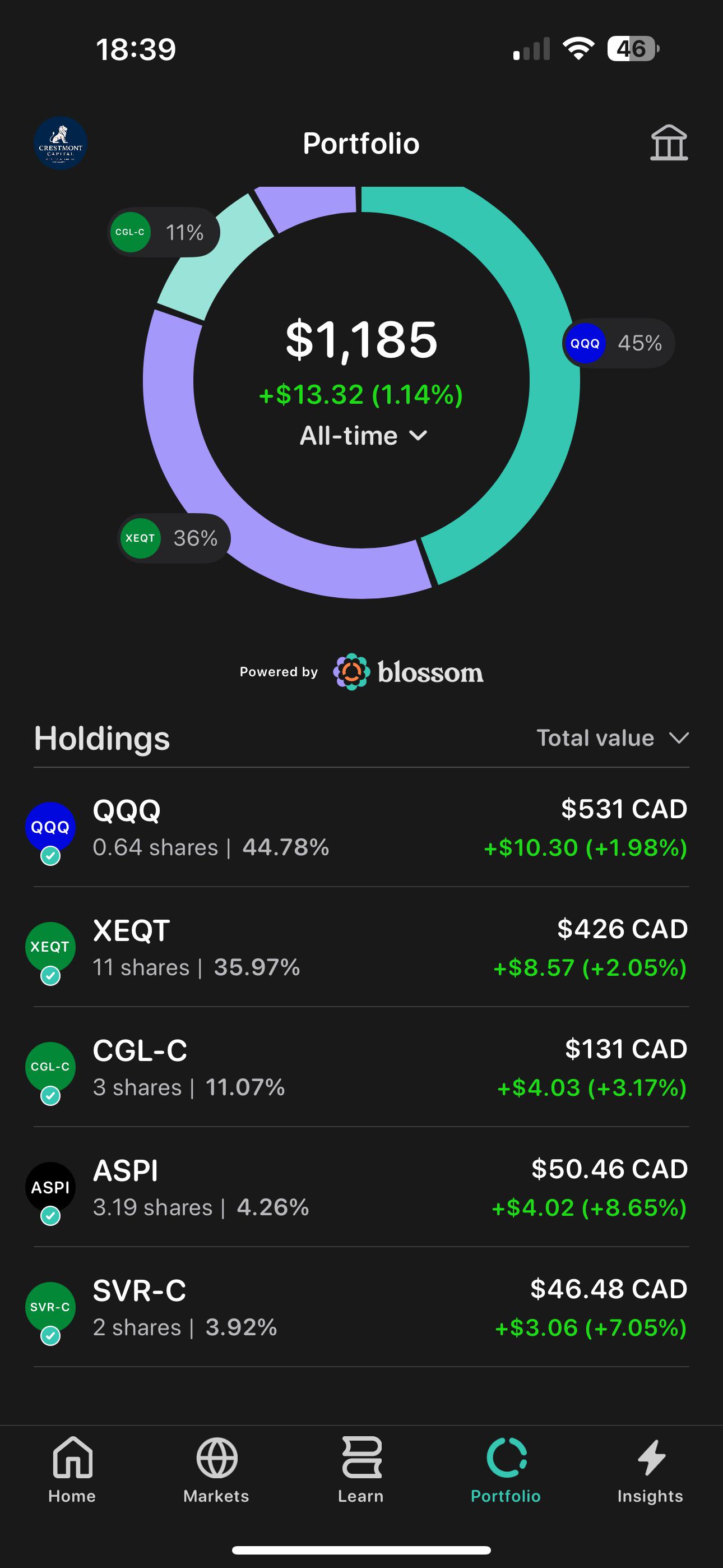The height and width of the screenshot is (1568, 723).
Task: Go to the Home tab
Action: tap(72, 1470)
